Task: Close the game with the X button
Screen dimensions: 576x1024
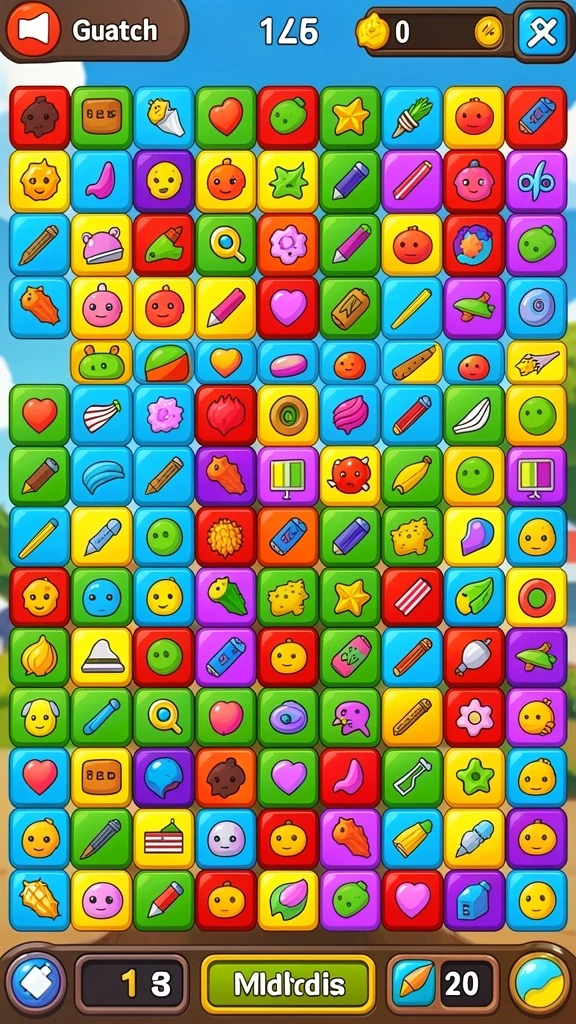Action: [542, 30]
